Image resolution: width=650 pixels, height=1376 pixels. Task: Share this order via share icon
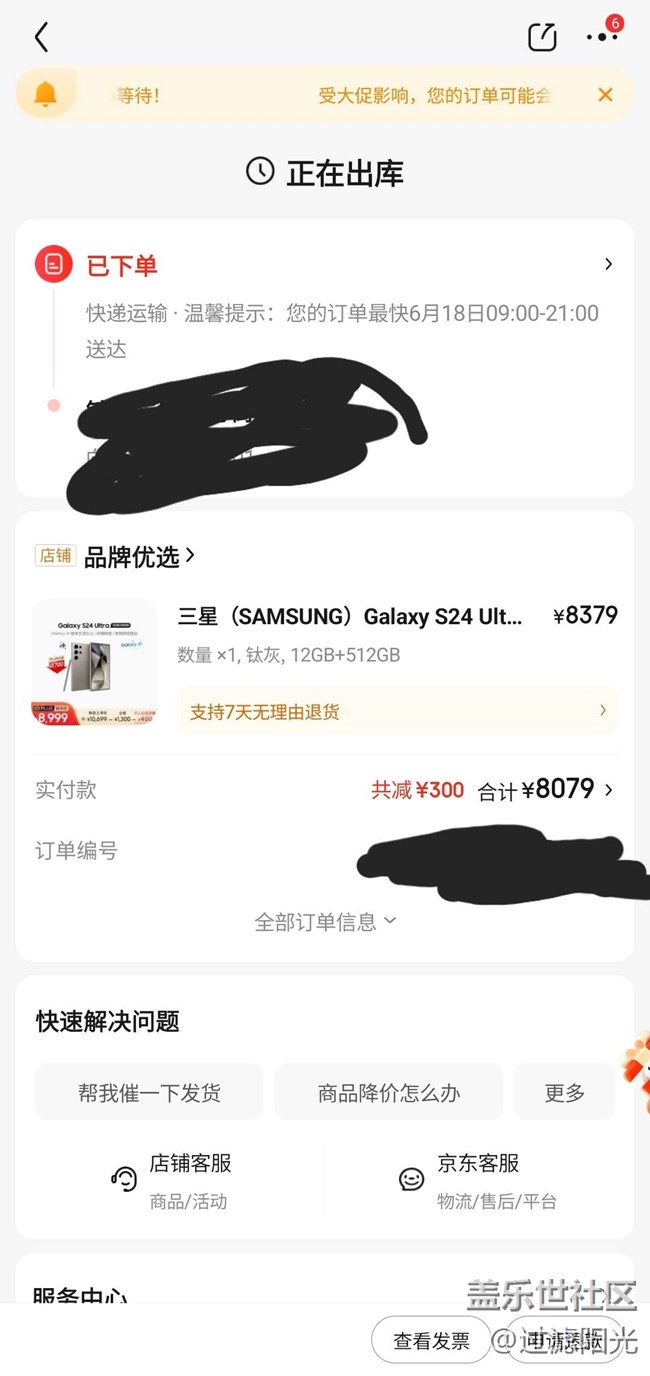(542, 37)
